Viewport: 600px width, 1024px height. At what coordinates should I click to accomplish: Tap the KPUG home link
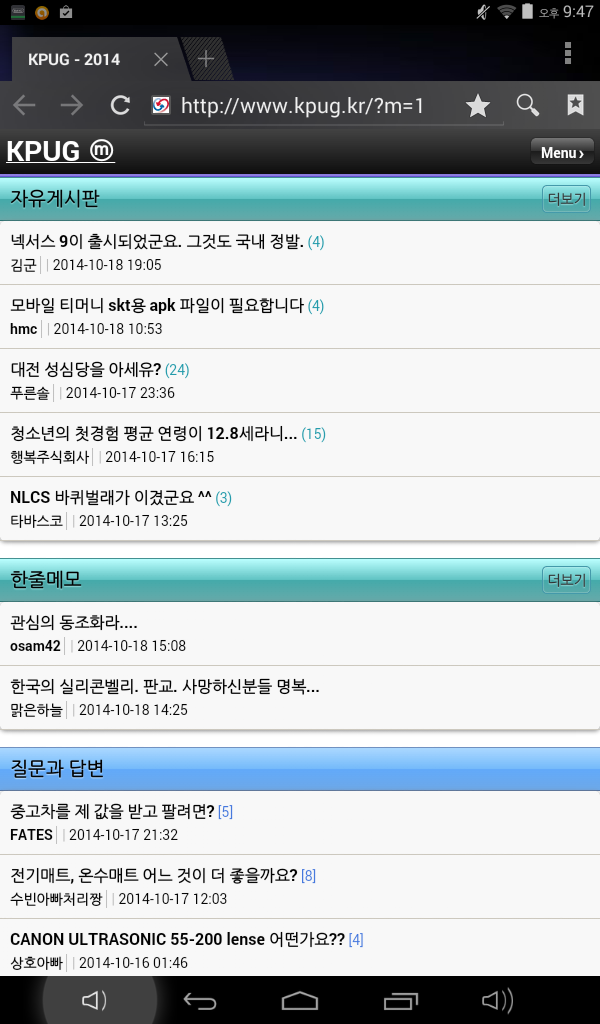[60, 152]
